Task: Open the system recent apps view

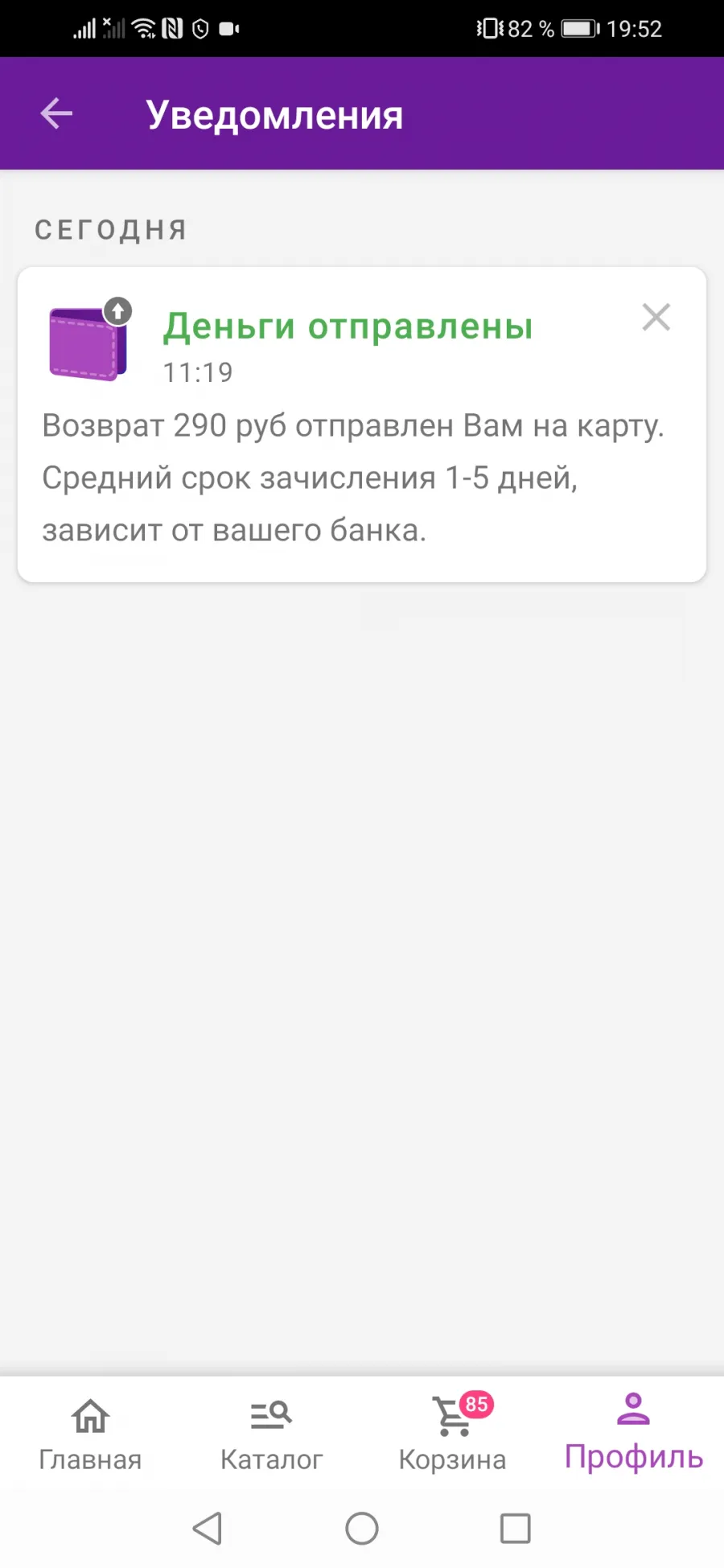Action: (516, 1529)
